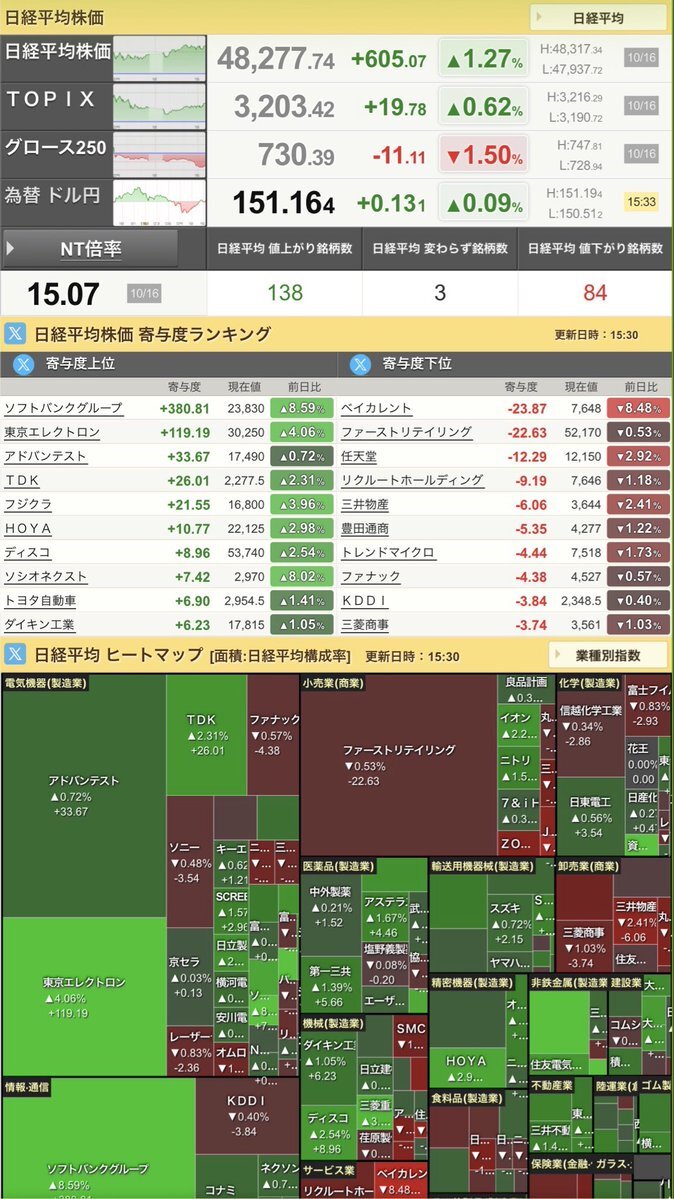Screen dimensions: 674x1199
Task: Open the 為替 ドル円 mini chart
Action: tap(159, 203)
